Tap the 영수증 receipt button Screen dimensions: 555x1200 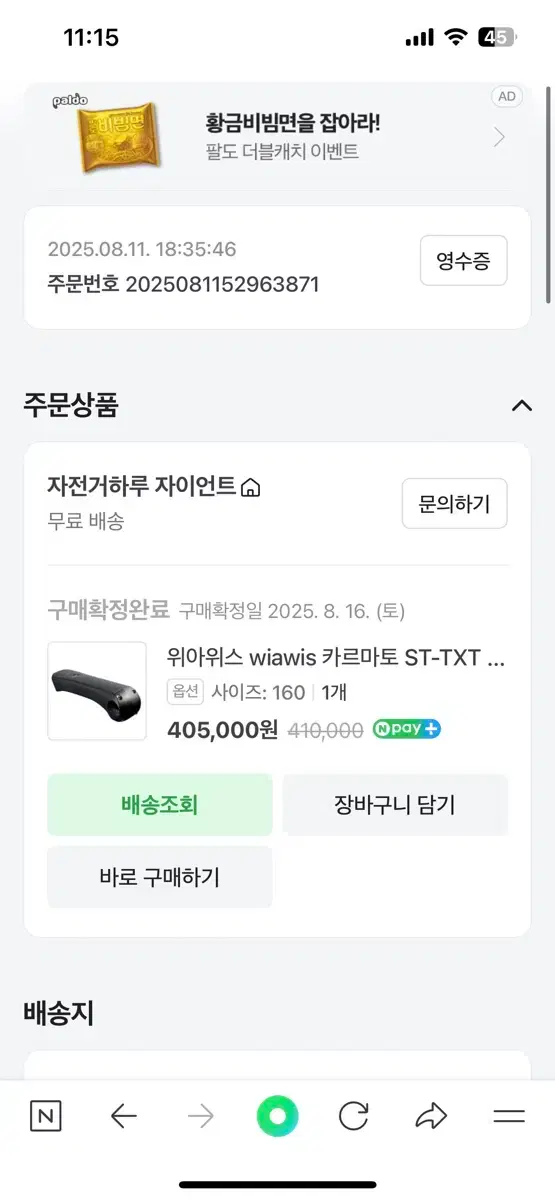463,261
